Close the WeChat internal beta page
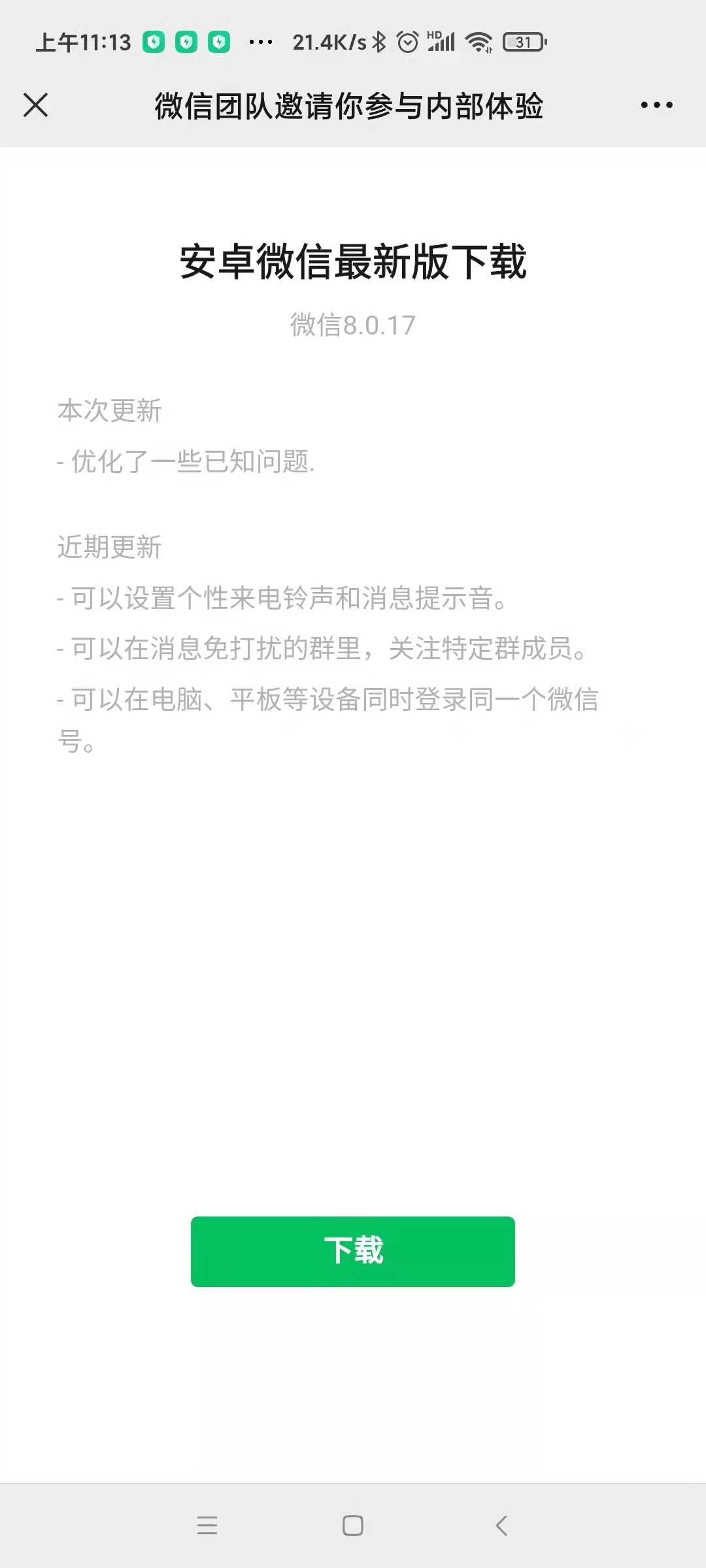Viewport: 706px width, 1568px height. (35, 105)
